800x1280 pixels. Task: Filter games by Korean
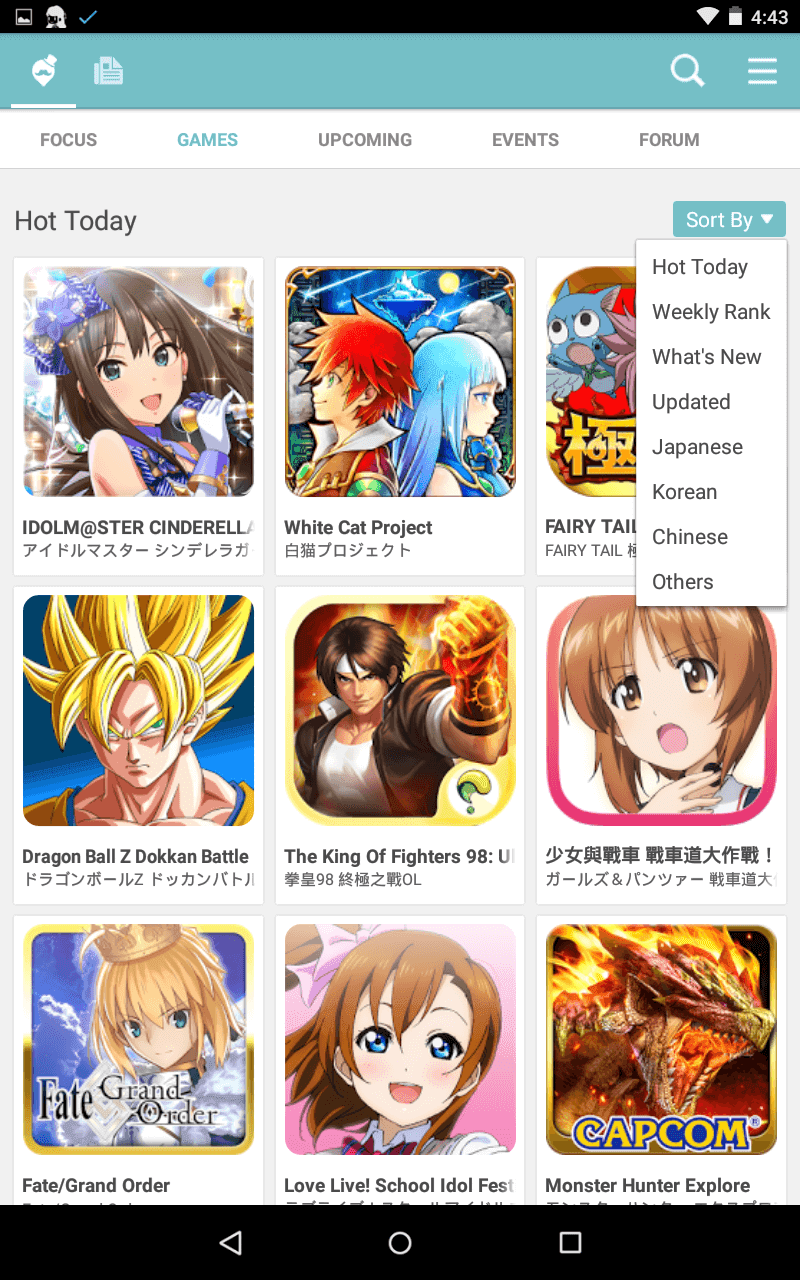click(684, 492)
